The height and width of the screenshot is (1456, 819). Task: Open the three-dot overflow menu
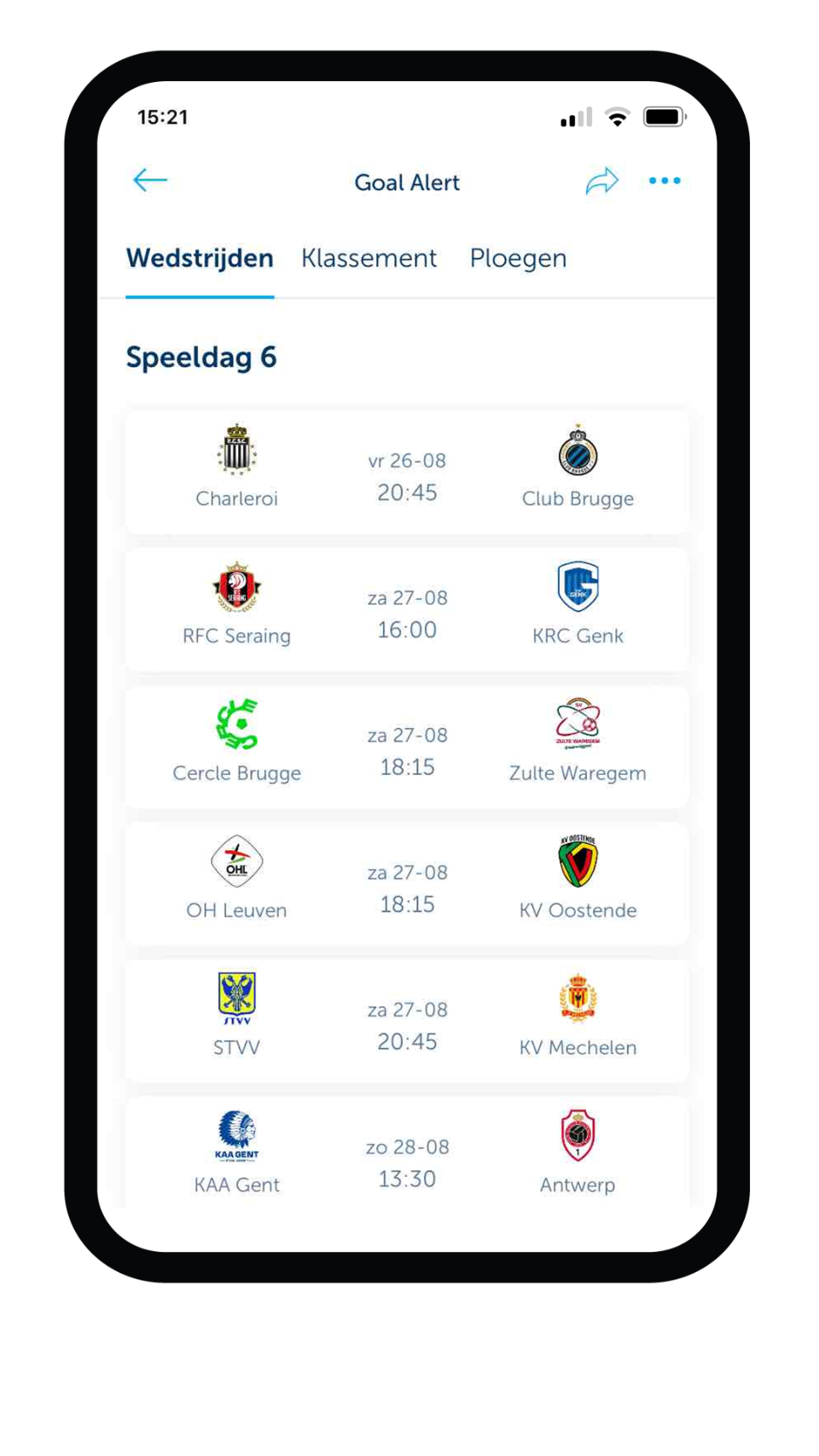point(665,181)
